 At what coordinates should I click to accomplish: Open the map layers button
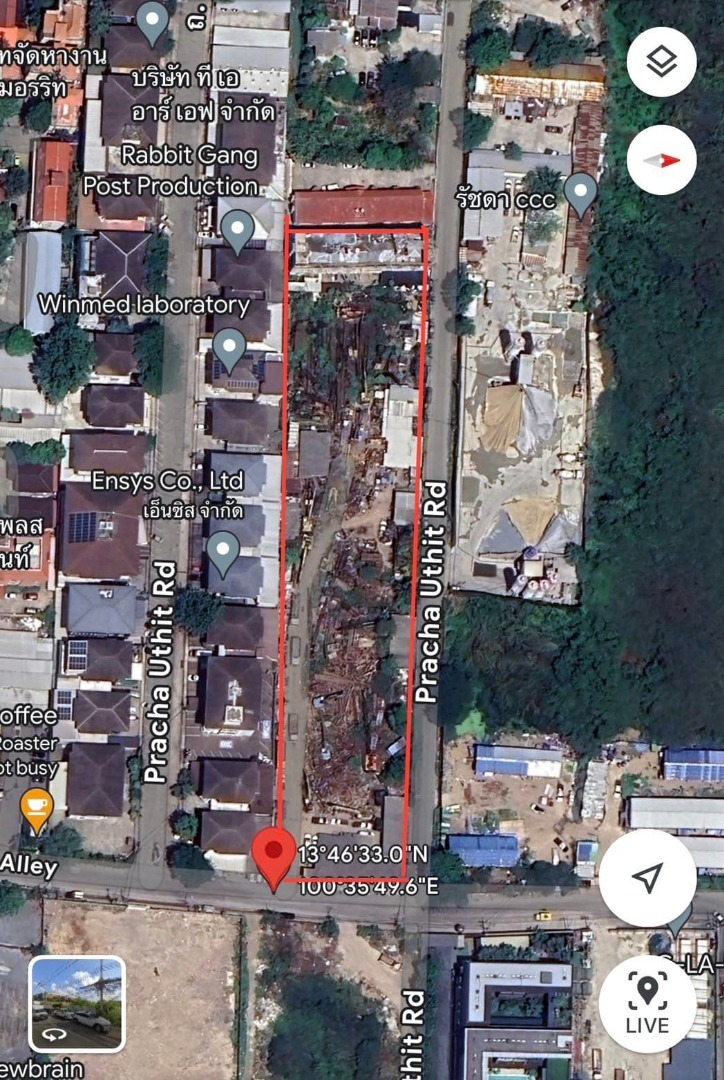click(x=661, y=62)
